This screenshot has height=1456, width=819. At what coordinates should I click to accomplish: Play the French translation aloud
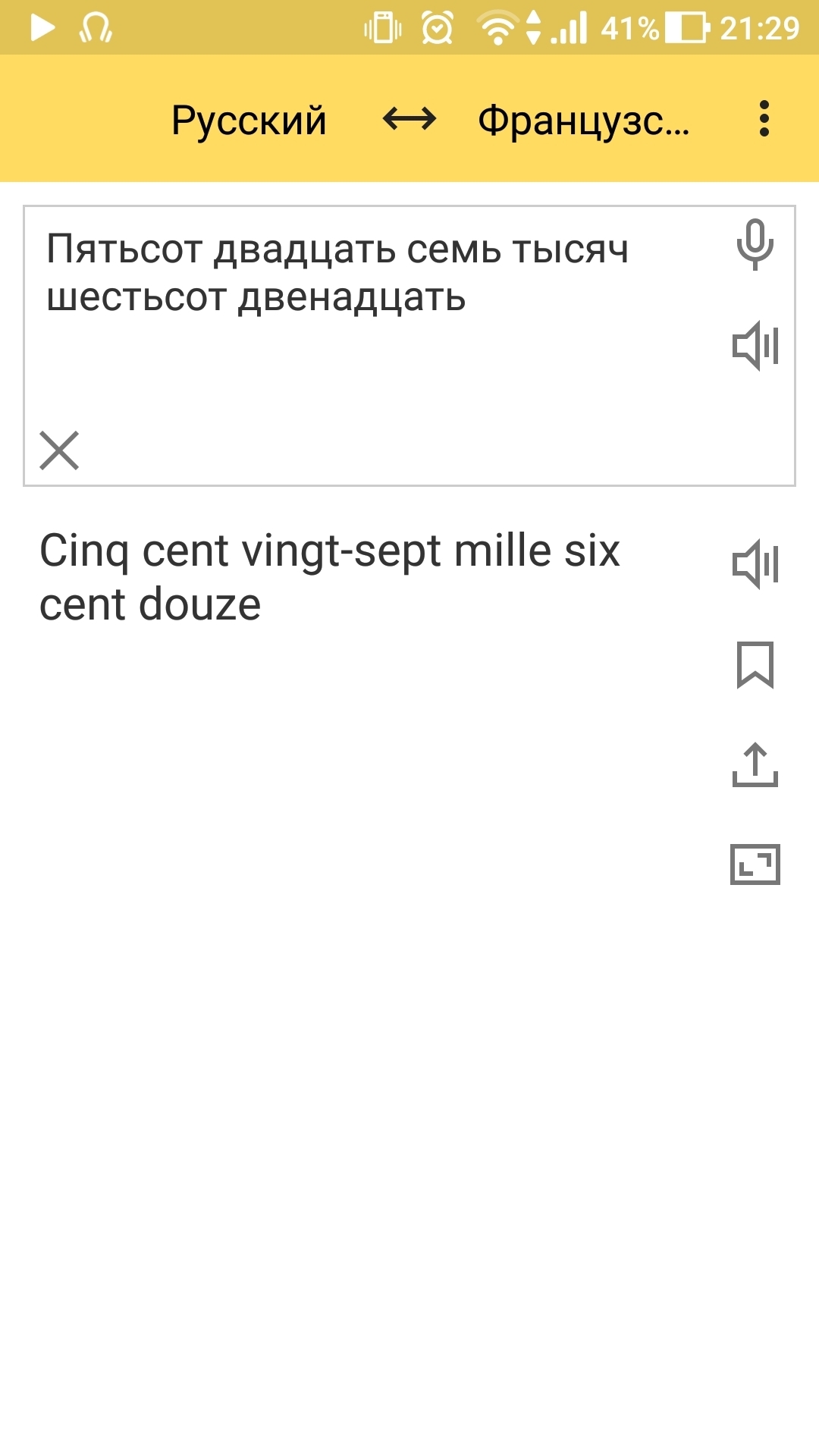pyautogui.click(x=755, y=564)
